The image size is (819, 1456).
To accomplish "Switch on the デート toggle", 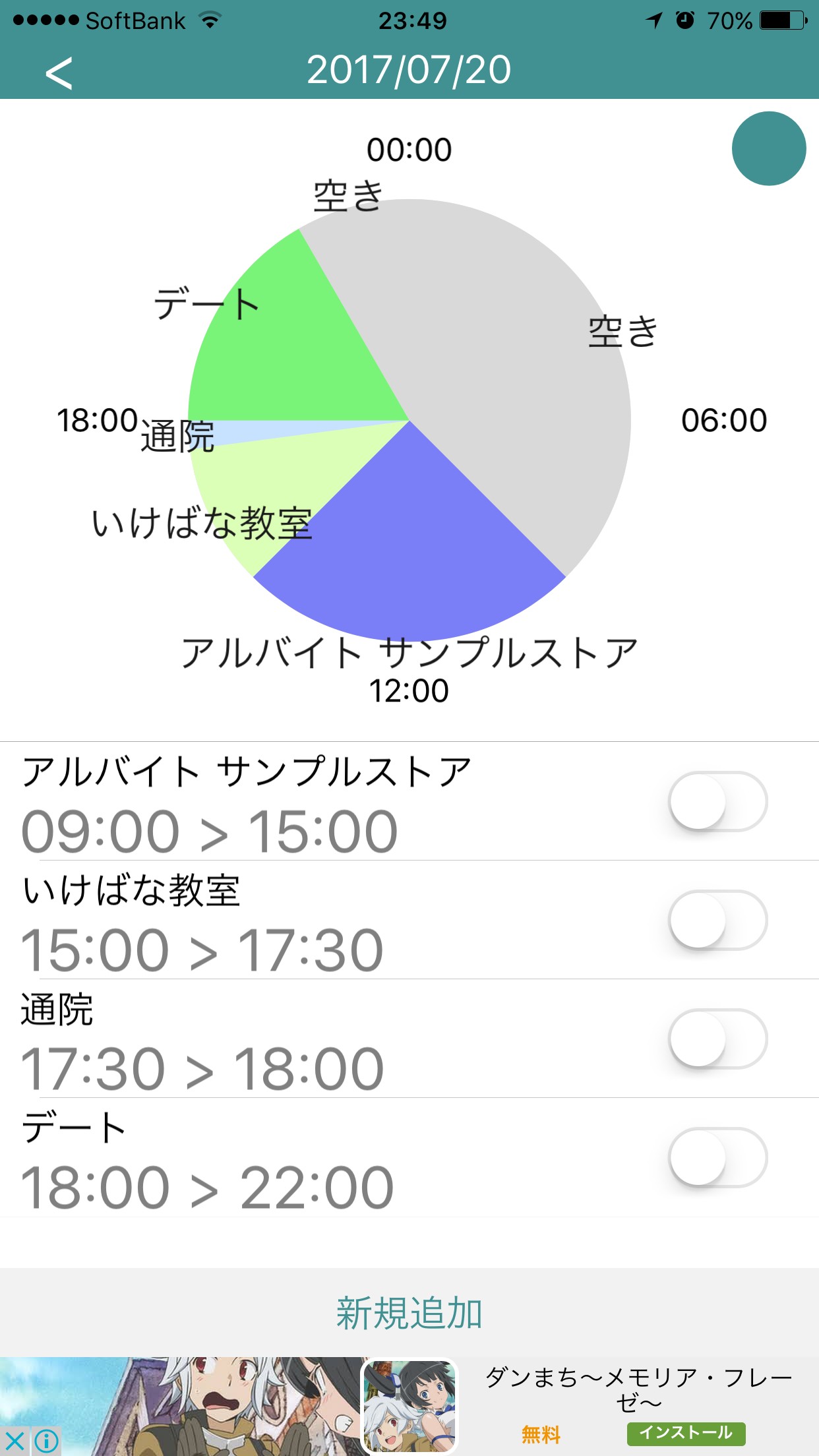I will pyautogui.click(x=717, y=1157).
